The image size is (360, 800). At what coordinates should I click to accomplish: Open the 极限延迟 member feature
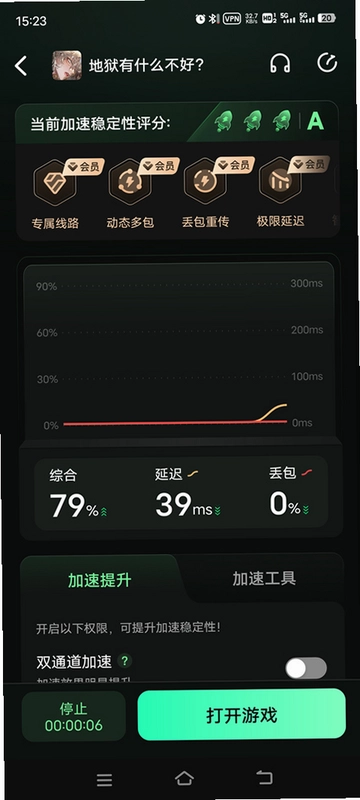[280, 193]
